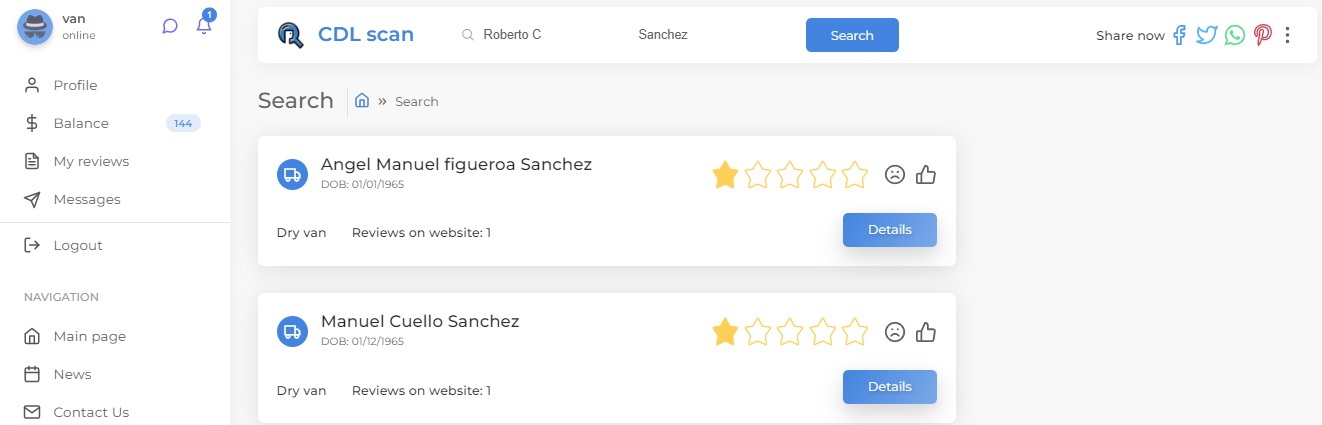Tap the blue Search button

point(852,35)
